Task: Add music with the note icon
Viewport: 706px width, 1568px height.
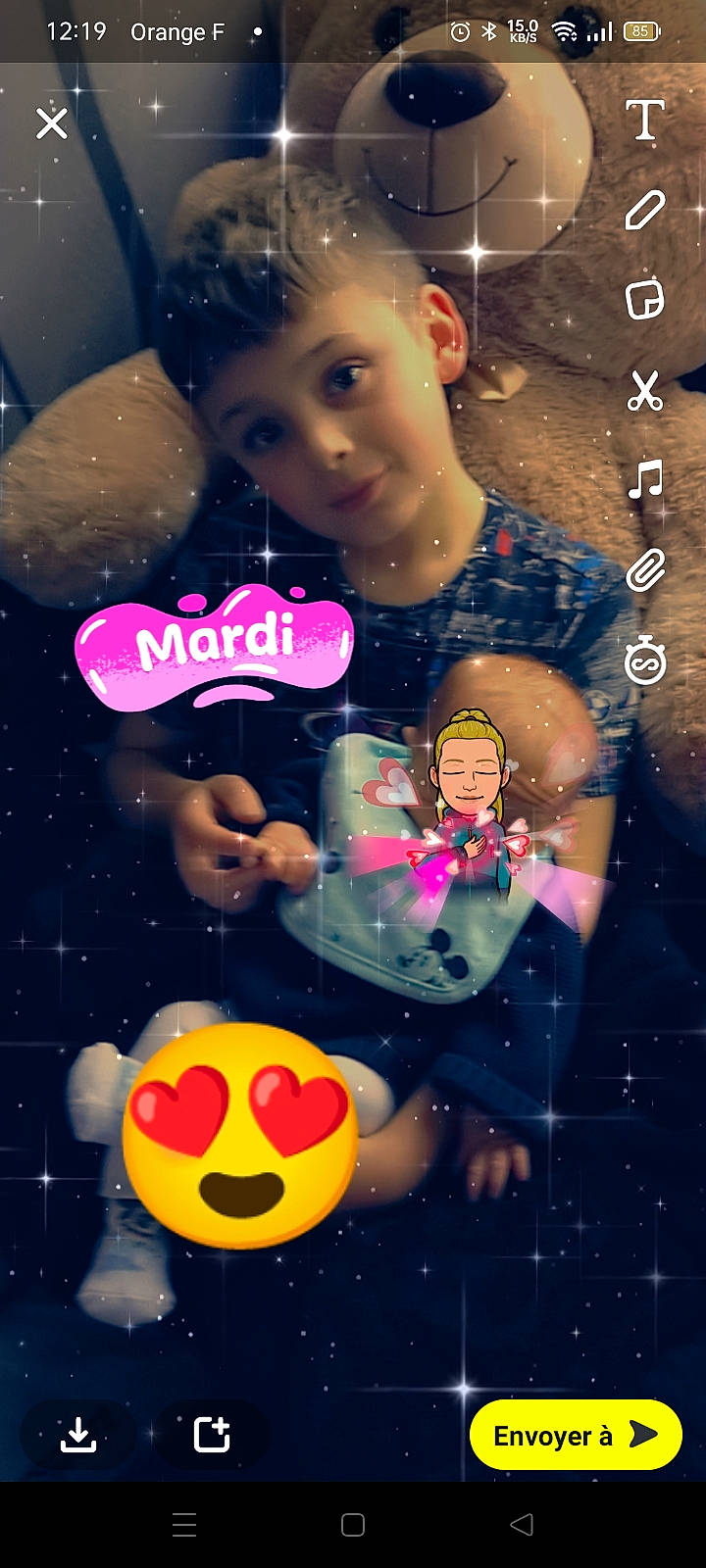Action: click(645, 480)
